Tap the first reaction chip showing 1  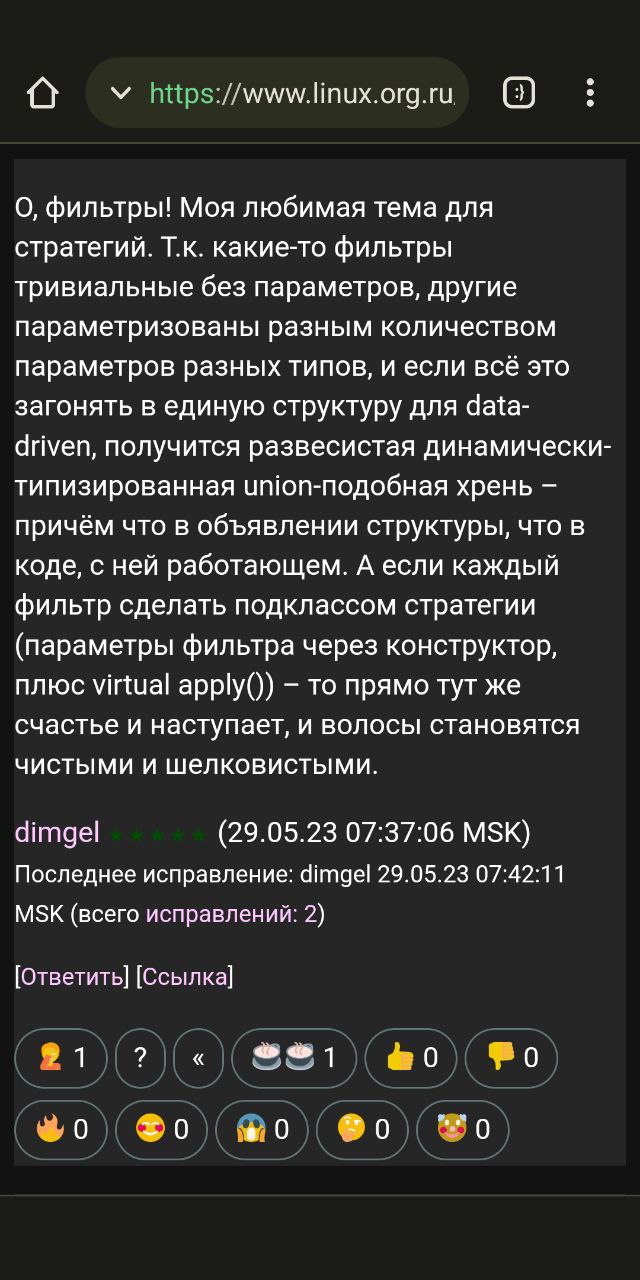click(61, 1058)
